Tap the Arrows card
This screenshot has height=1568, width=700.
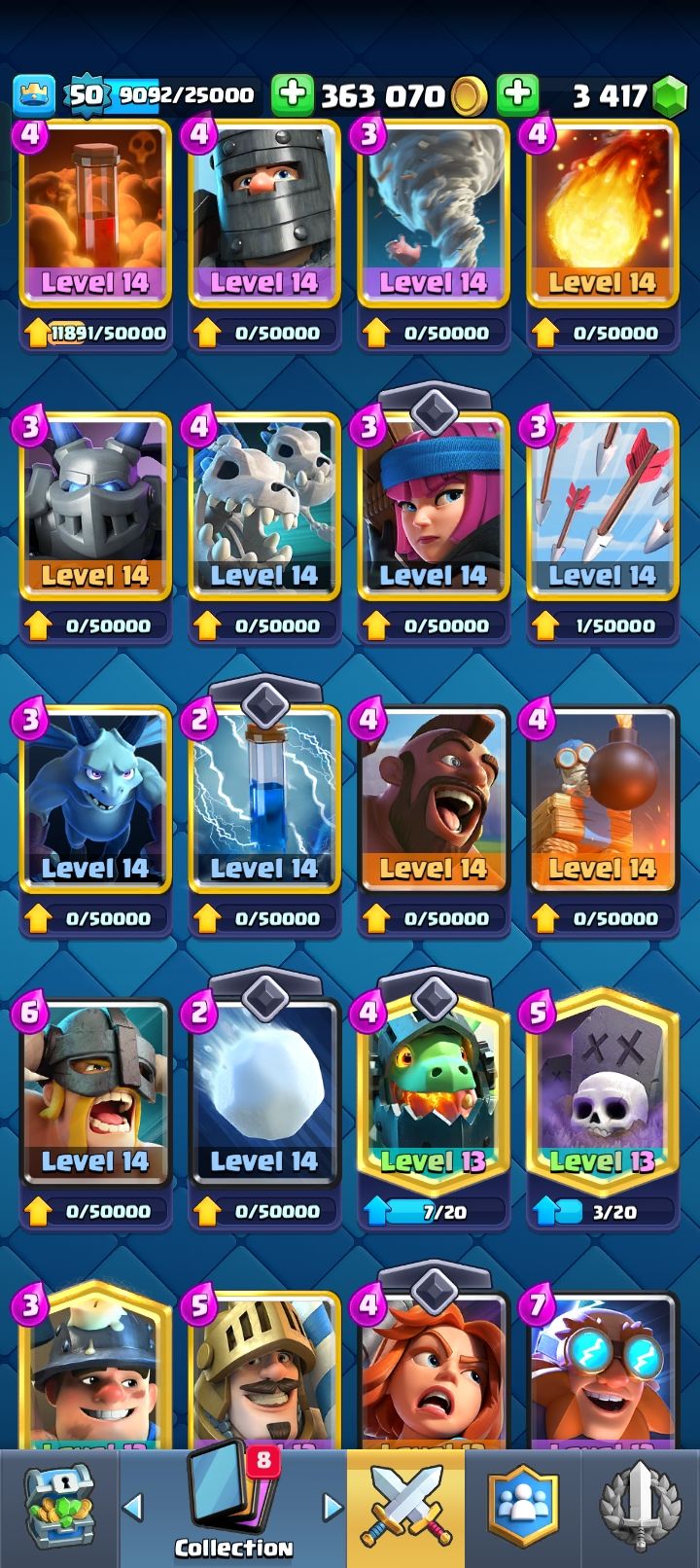tap(602, 506)
